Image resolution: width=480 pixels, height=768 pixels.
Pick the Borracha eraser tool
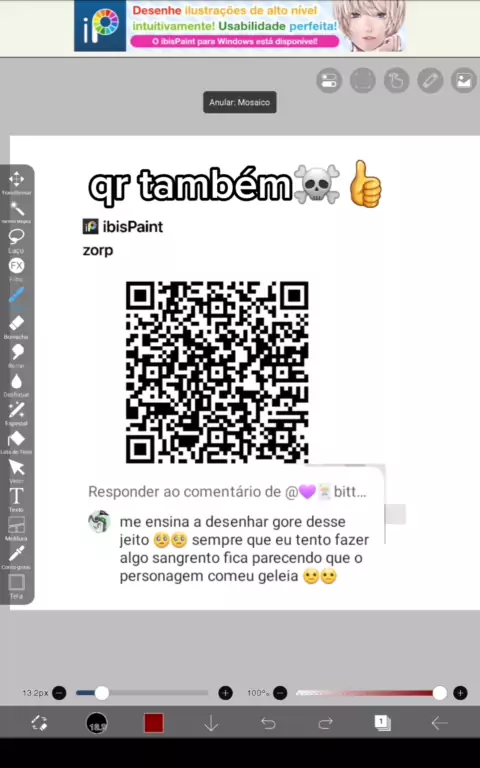(x=16, y=327)
